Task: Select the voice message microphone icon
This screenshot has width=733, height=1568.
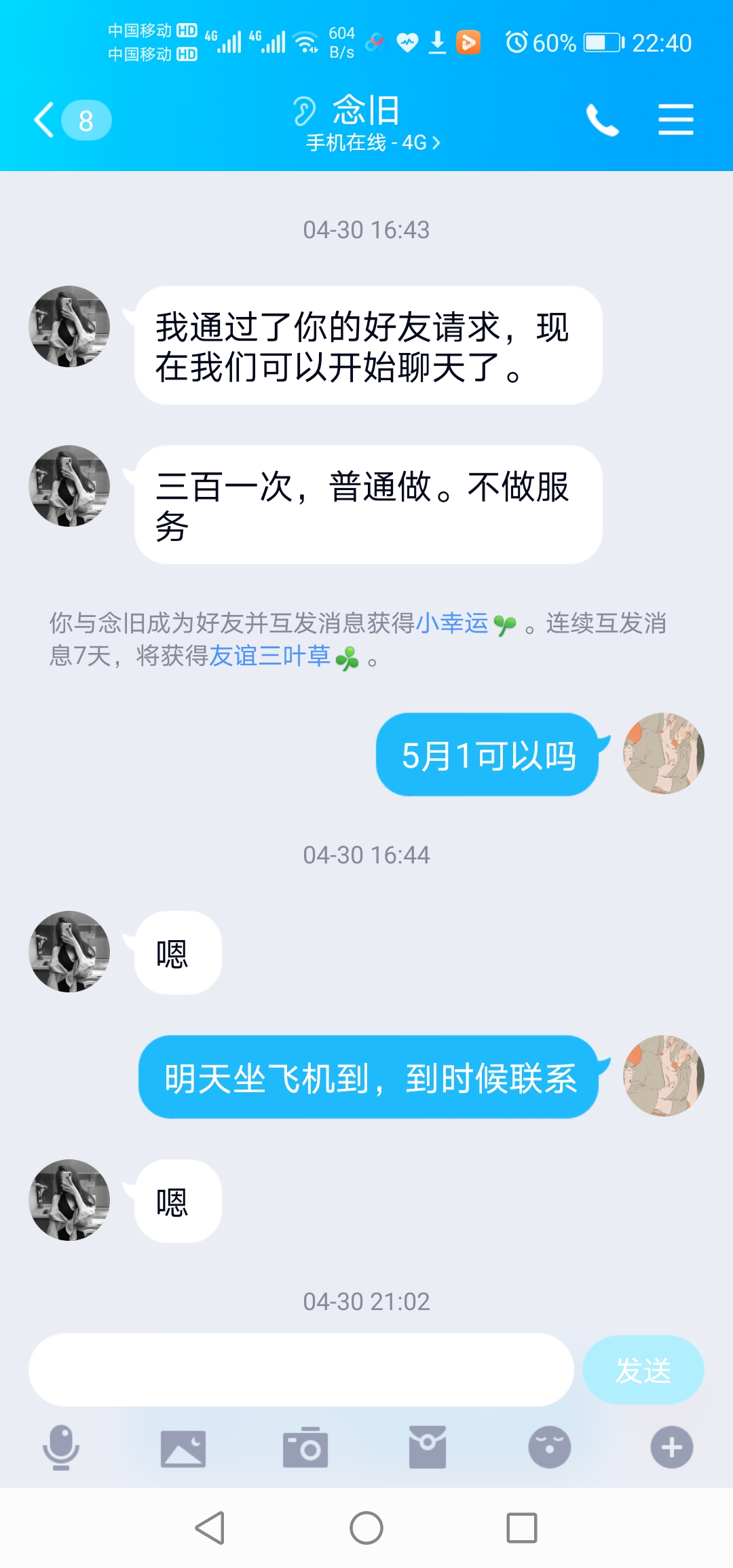Action: click(61, 1451)
